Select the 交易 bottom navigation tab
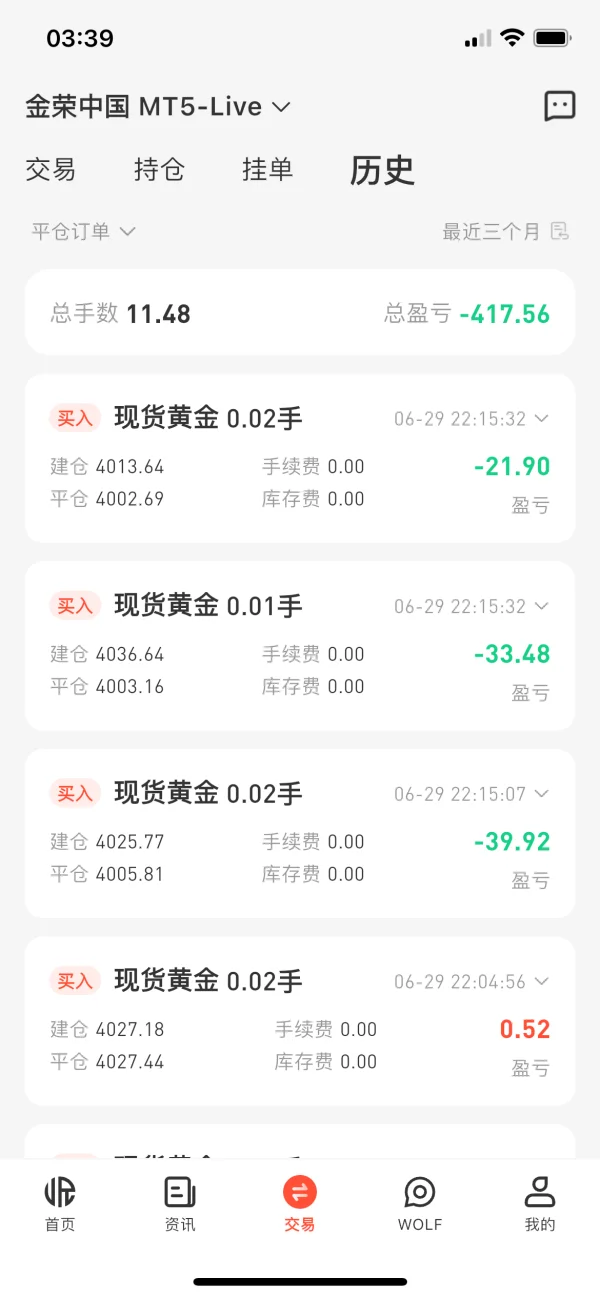600x1298 pixels. tap(300, 1204)
